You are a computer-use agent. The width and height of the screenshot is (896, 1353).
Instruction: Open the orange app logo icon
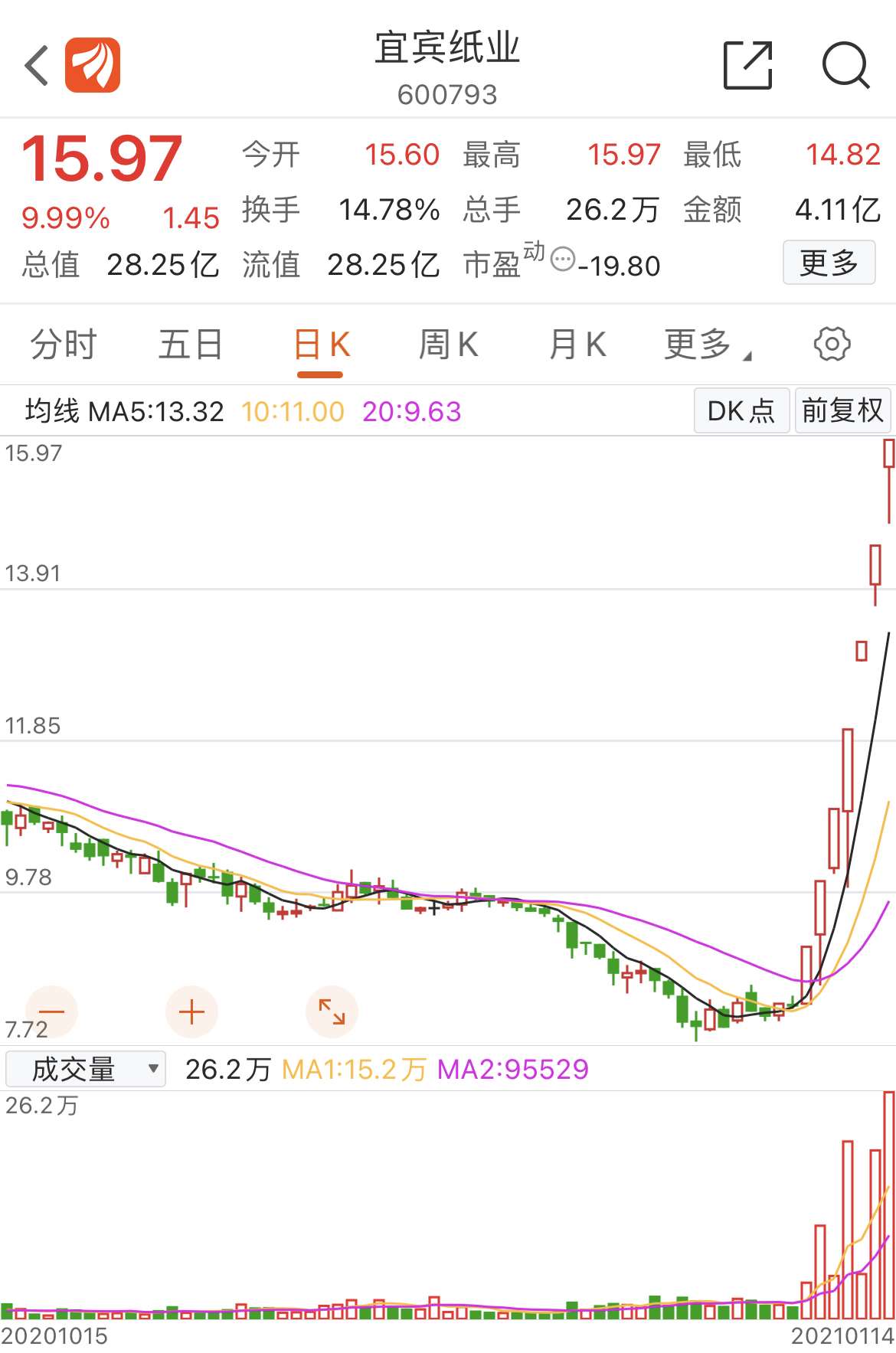pos(92,65)
